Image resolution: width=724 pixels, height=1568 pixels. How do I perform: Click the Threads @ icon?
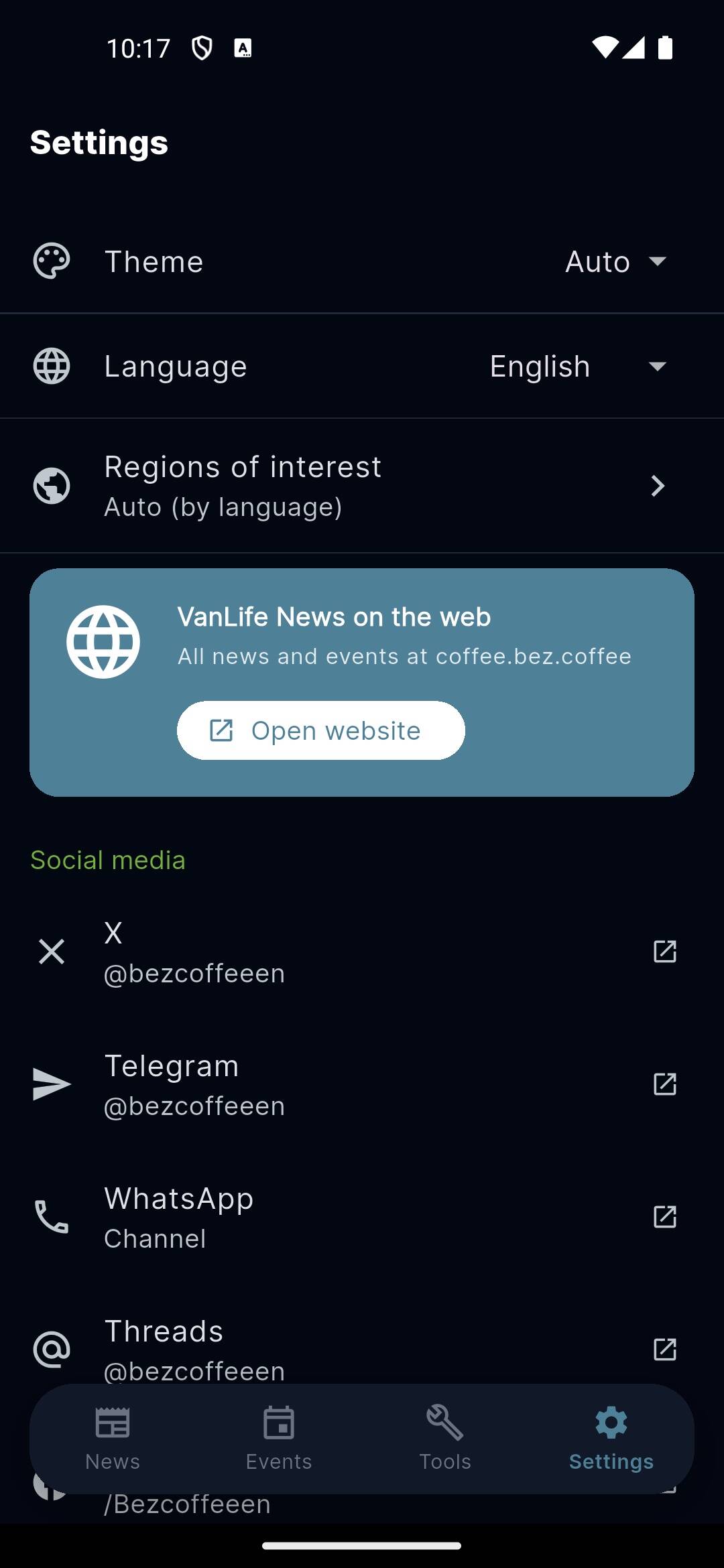point(51,1349)
